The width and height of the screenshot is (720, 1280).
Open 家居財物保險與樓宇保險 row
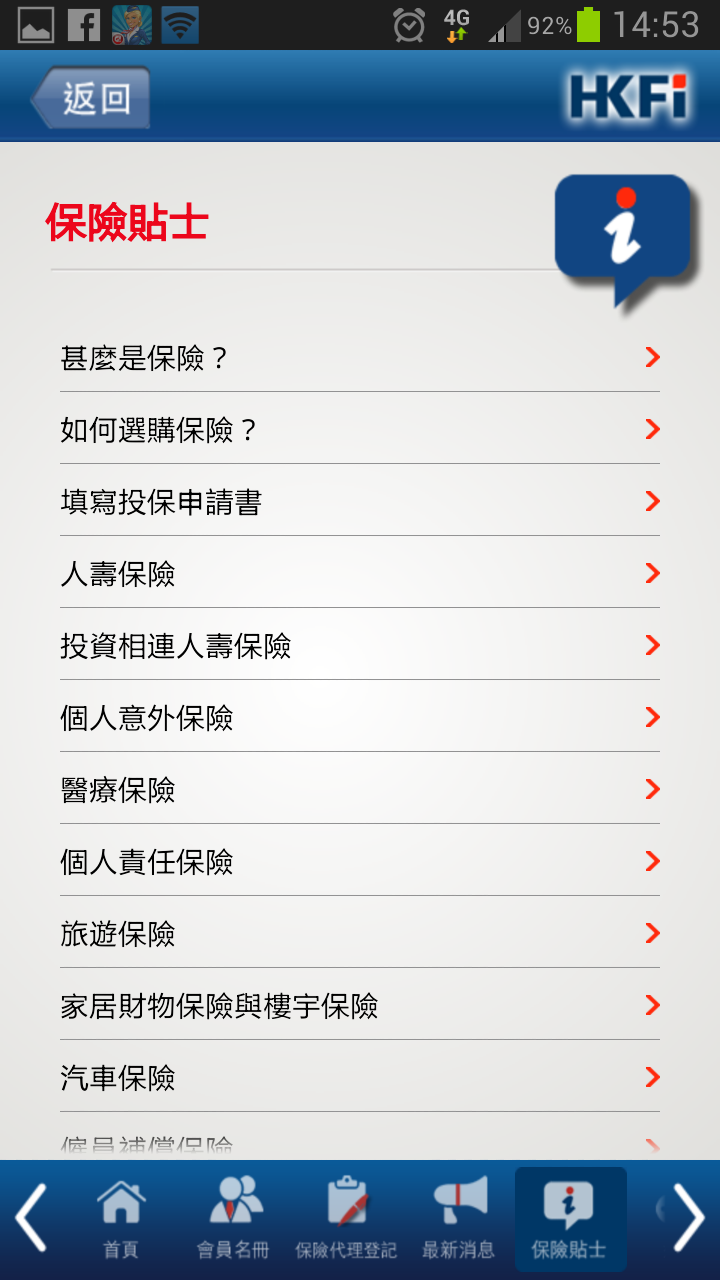tap(360, 1005)
